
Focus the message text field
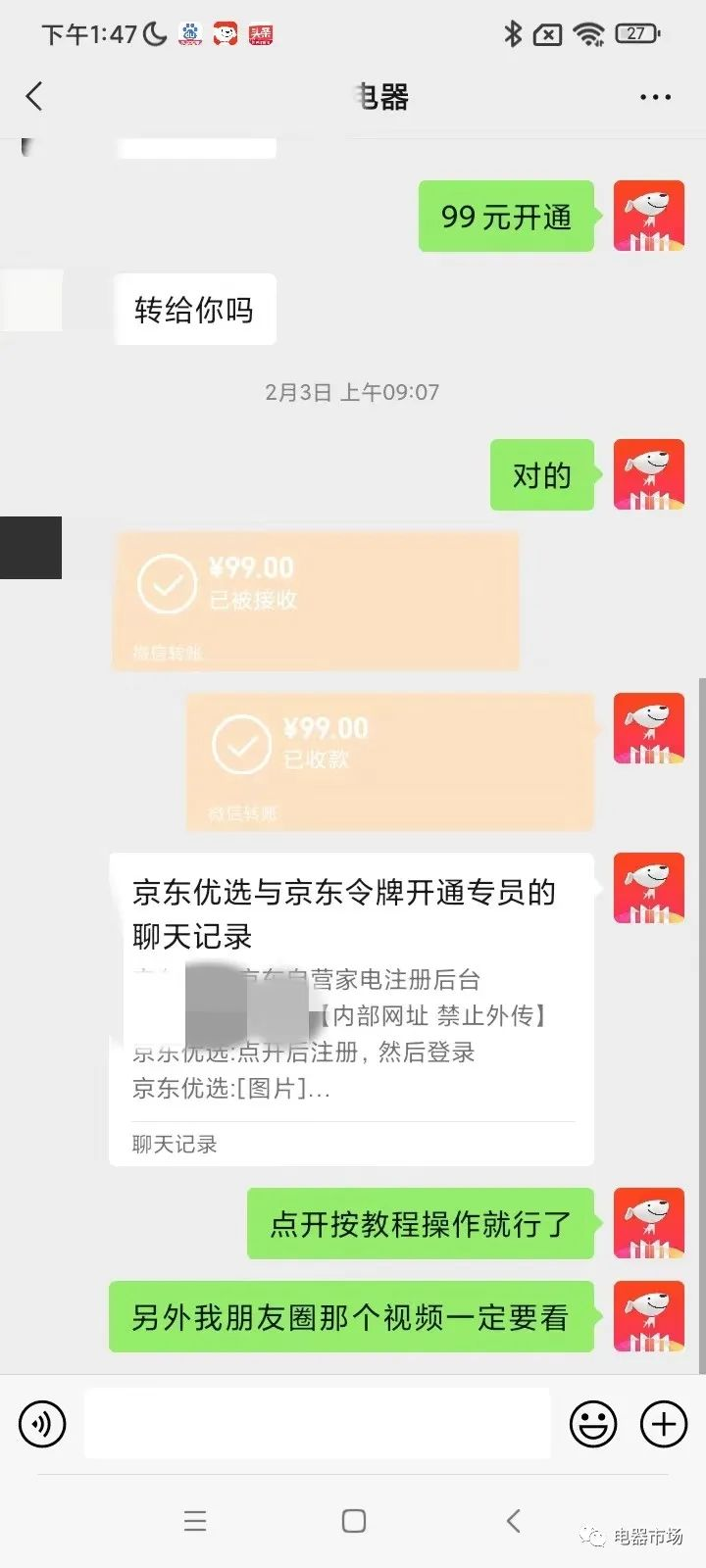click(x=317, y=1423)
